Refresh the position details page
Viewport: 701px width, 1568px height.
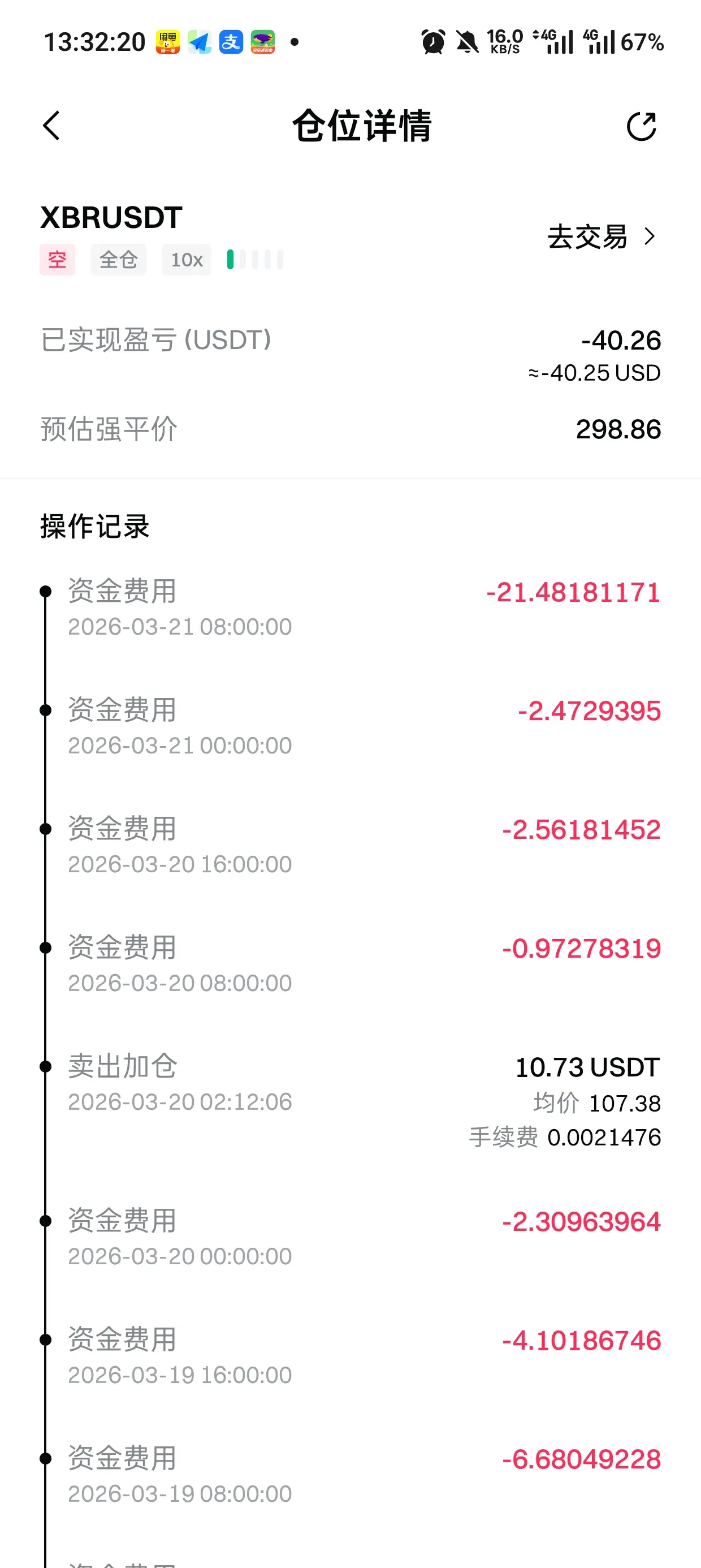(x=642, y=127)
